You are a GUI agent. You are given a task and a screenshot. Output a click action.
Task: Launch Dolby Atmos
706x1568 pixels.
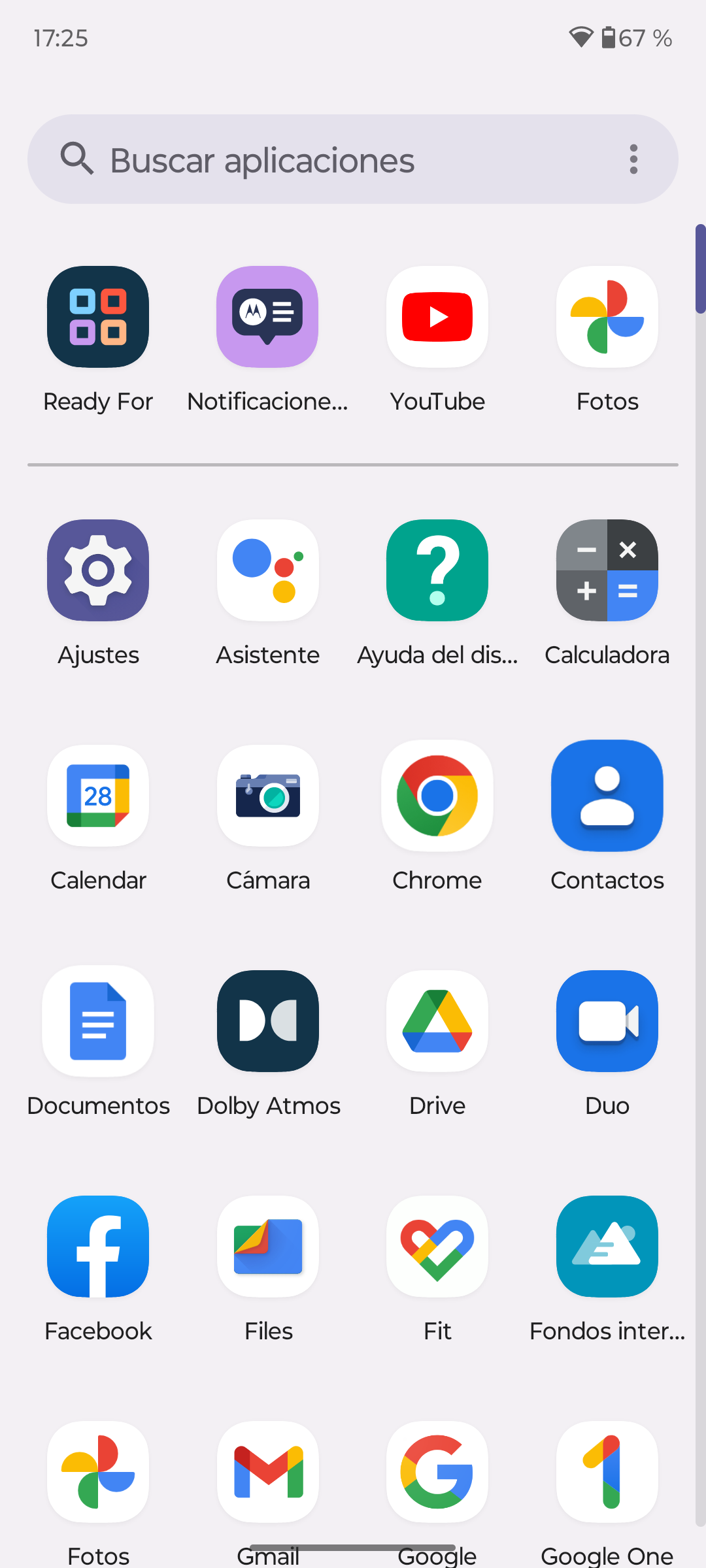[268, 1022]
